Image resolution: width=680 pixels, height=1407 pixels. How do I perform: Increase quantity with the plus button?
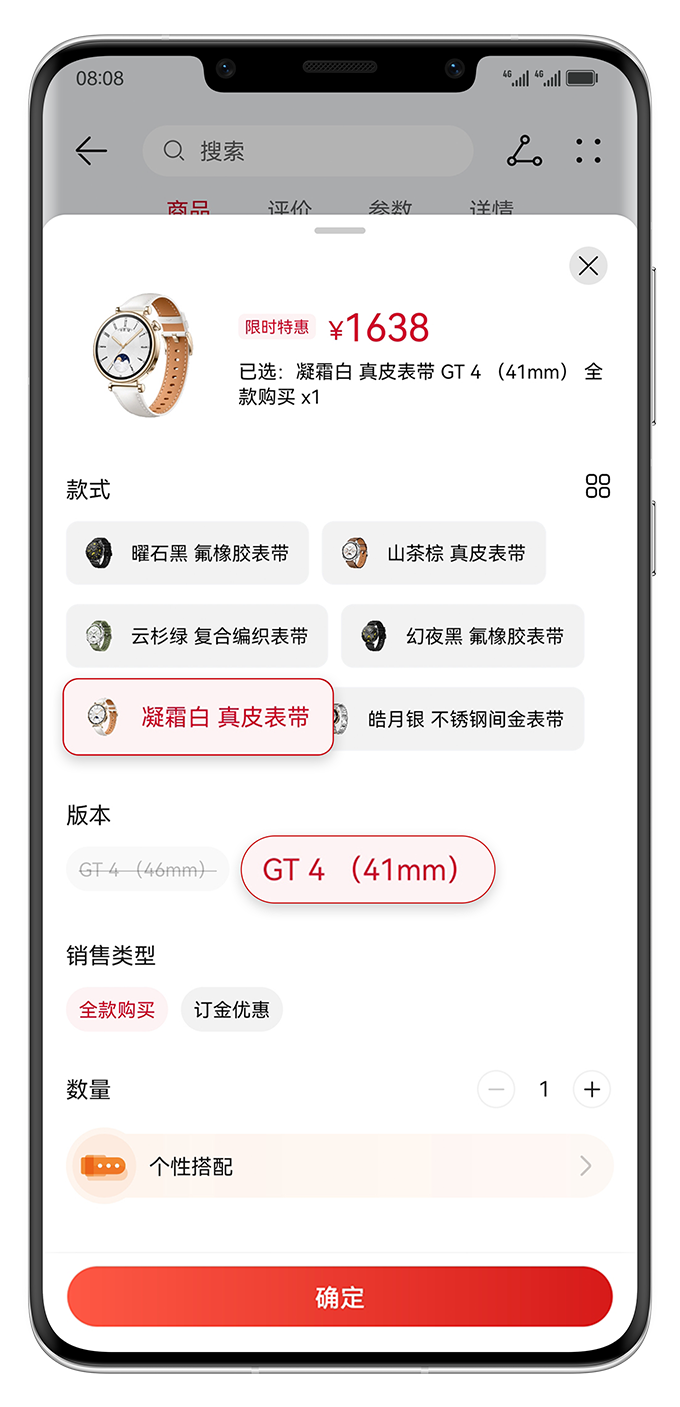tap(591, 1089)
